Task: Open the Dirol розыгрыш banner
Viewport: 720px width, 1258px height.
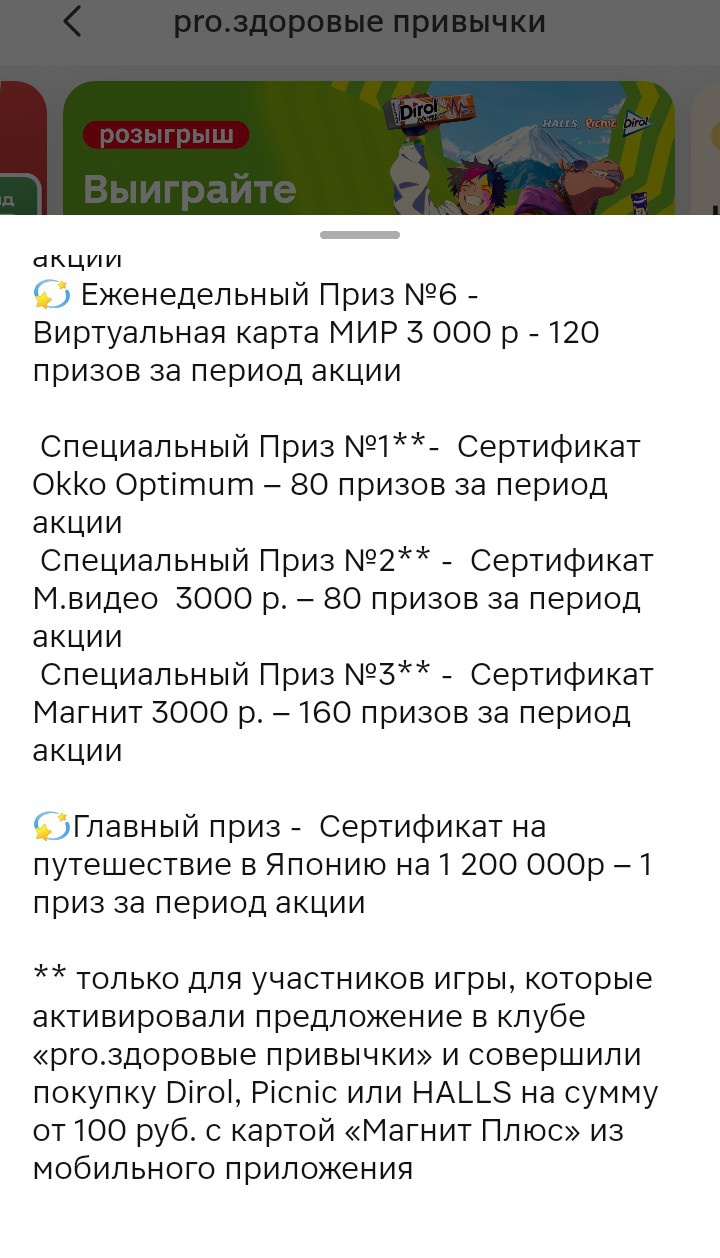Action: tap(368, 148)
